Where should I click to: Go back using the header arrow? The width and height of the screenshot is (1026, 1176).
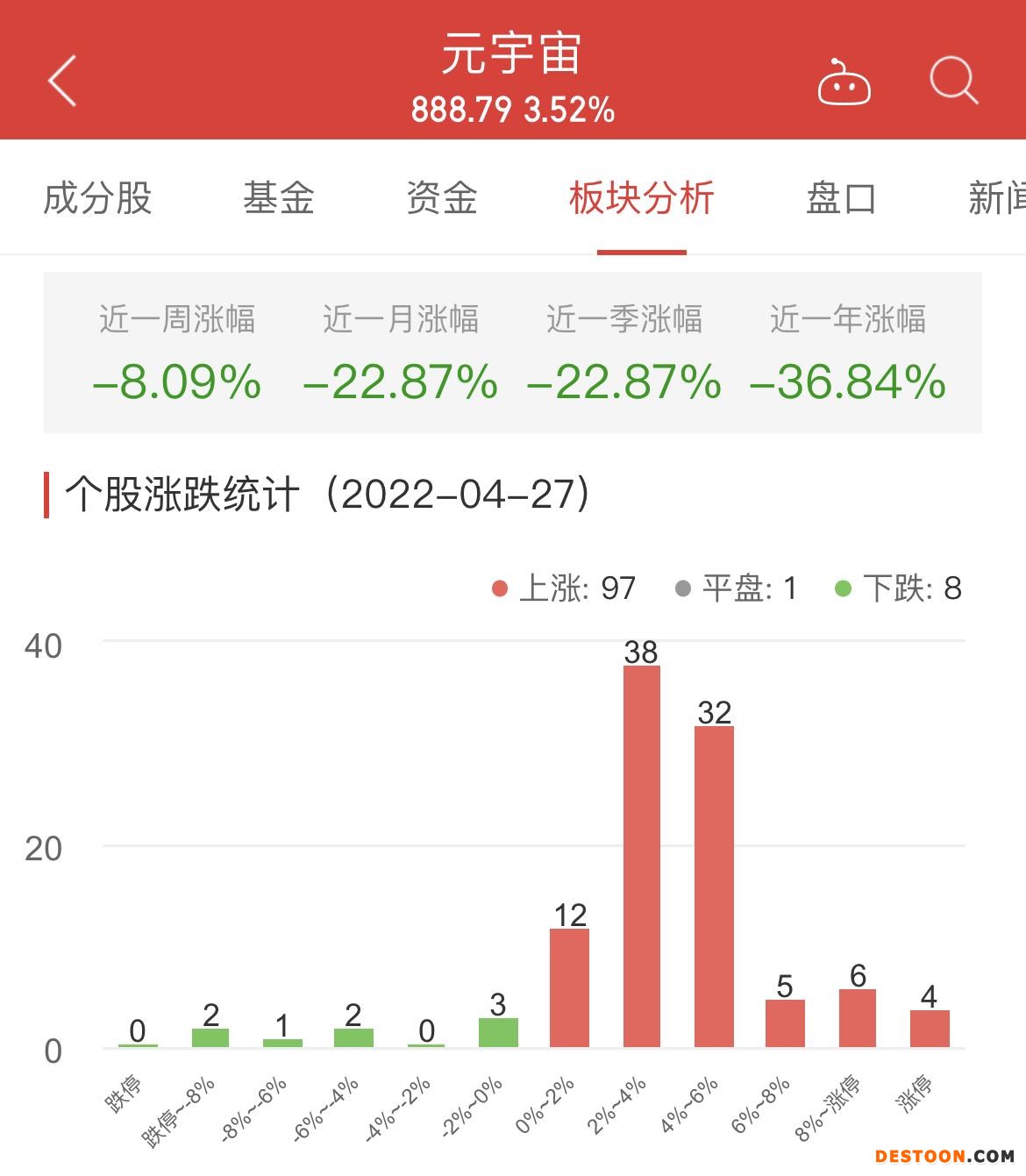[x=62, y=81]
